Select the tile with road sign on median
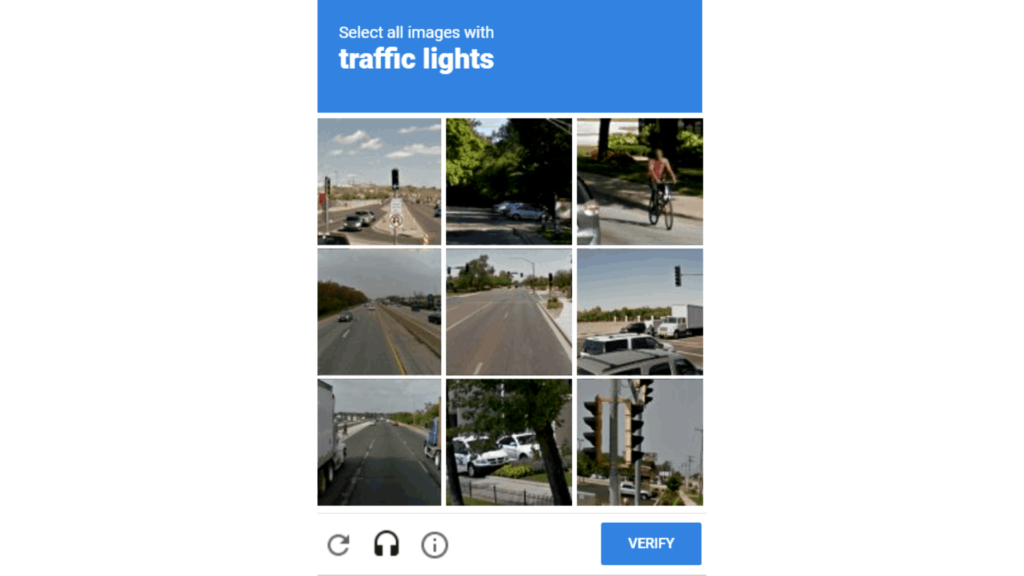The height and width of the screenshot is (576, 1024). click(x=379, y=181)
